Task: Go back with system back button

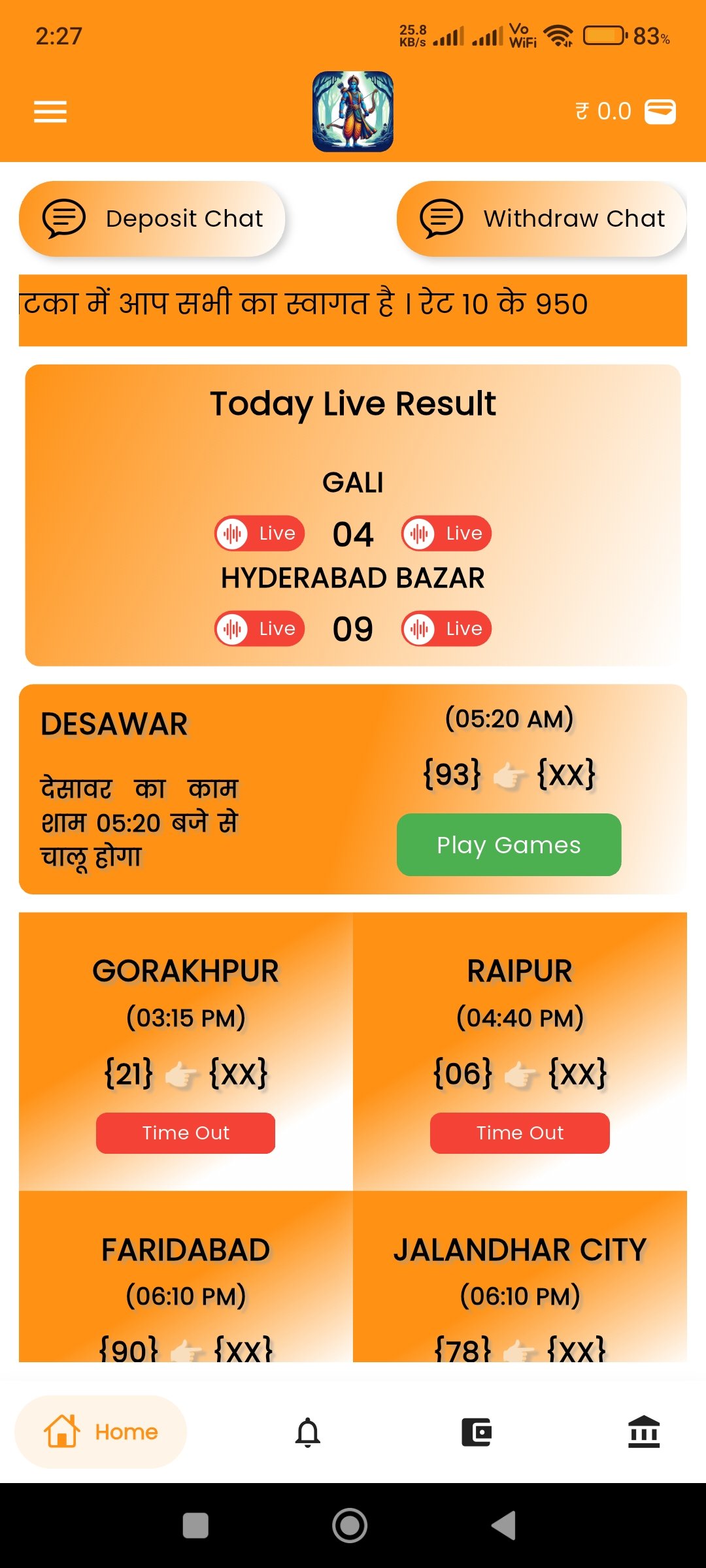Action: [x=504, y=1526]
